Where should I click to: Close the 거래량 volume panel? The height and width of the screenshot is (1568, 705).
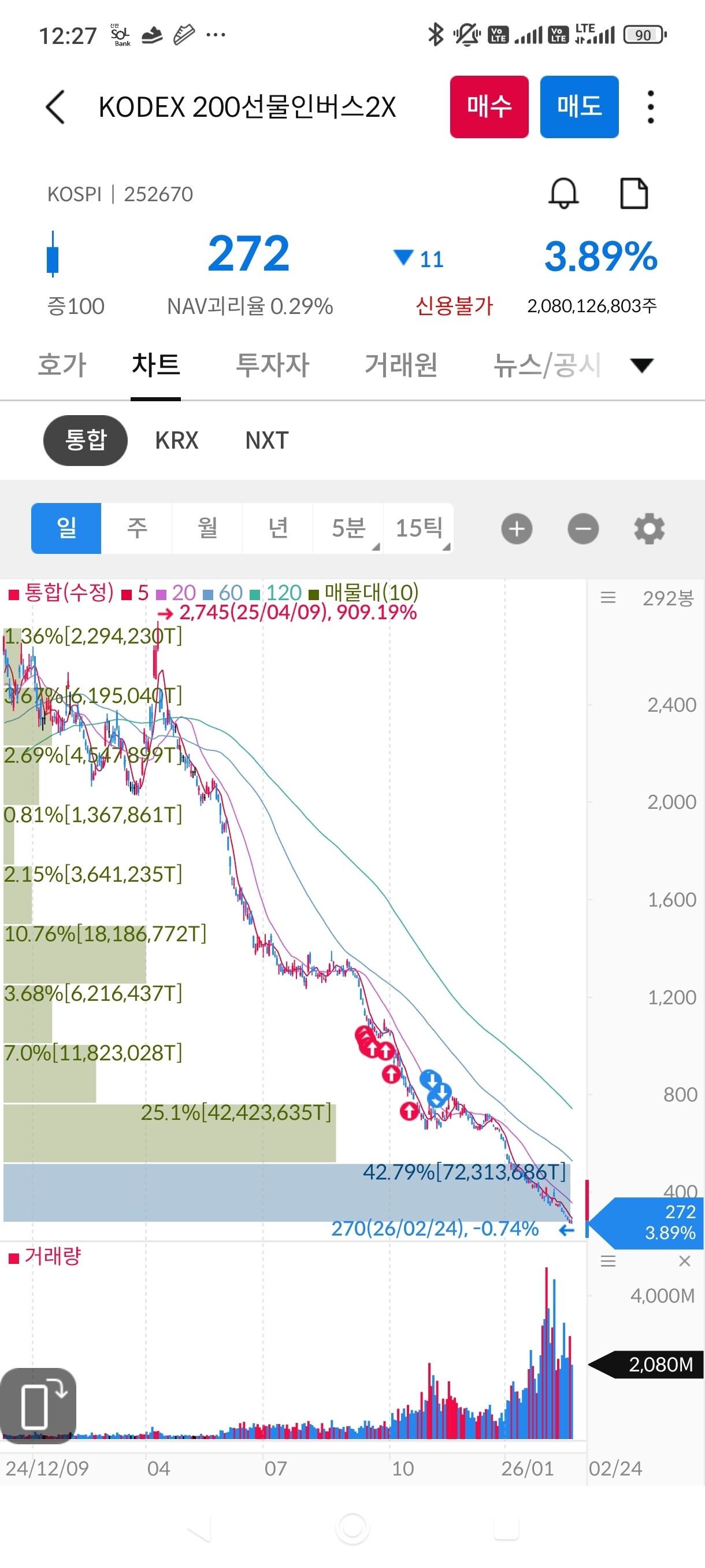684,1260
